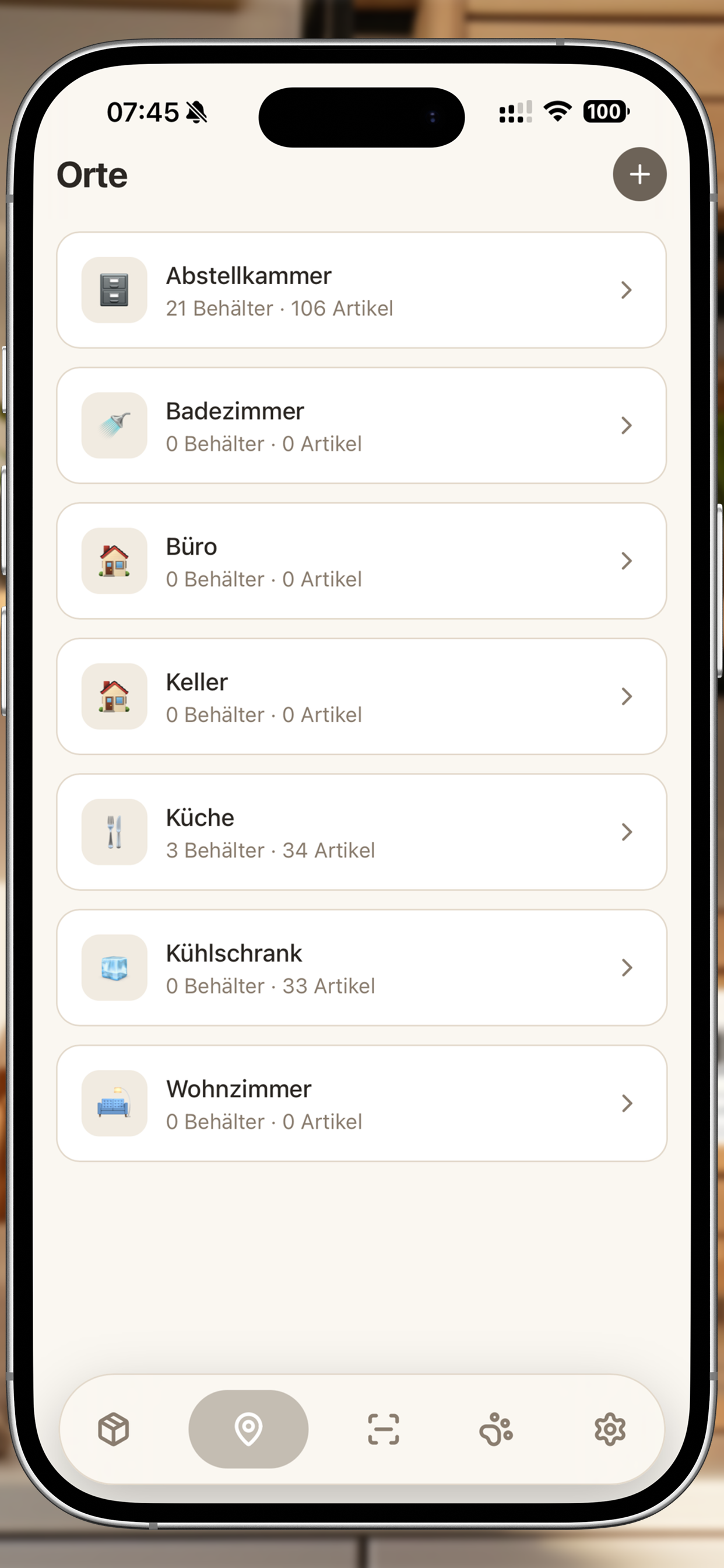The height and width of the screenshot is (1568, 724).
Task: Add a new location with the plus button
Action: pos(639,174)
